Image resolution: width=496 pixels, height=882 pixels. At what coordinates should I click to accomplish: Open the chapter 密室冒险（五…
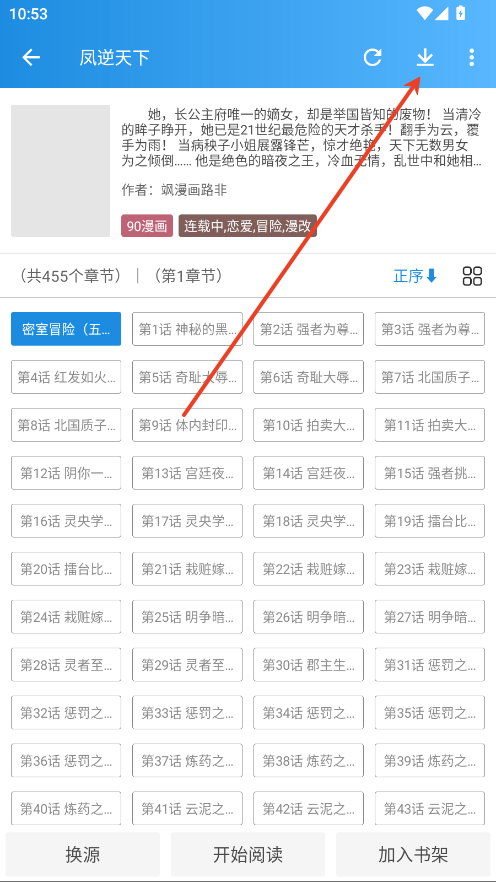pos(66,329)
